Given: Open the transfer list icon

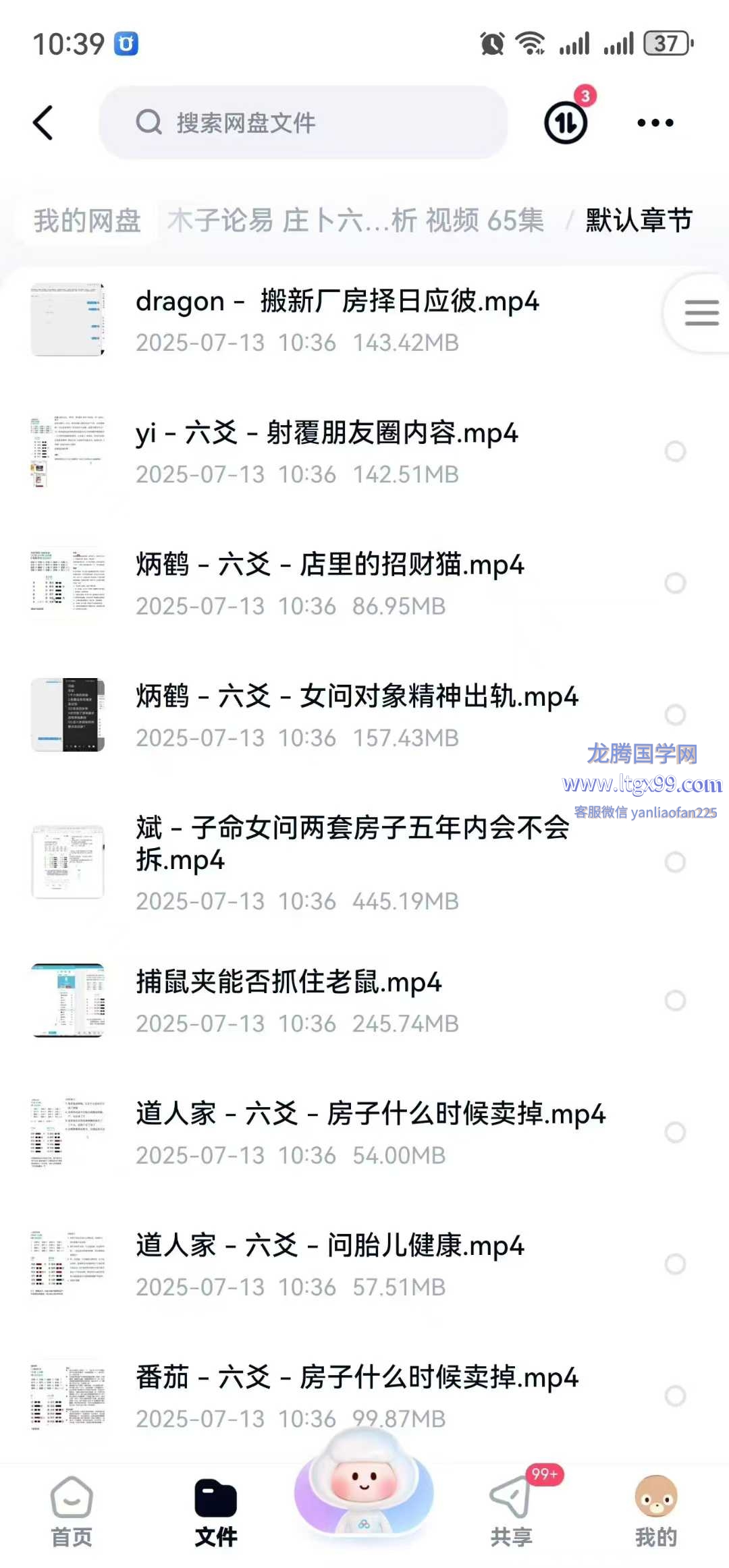Looking at the screenshot, I should tap(566, 122).
